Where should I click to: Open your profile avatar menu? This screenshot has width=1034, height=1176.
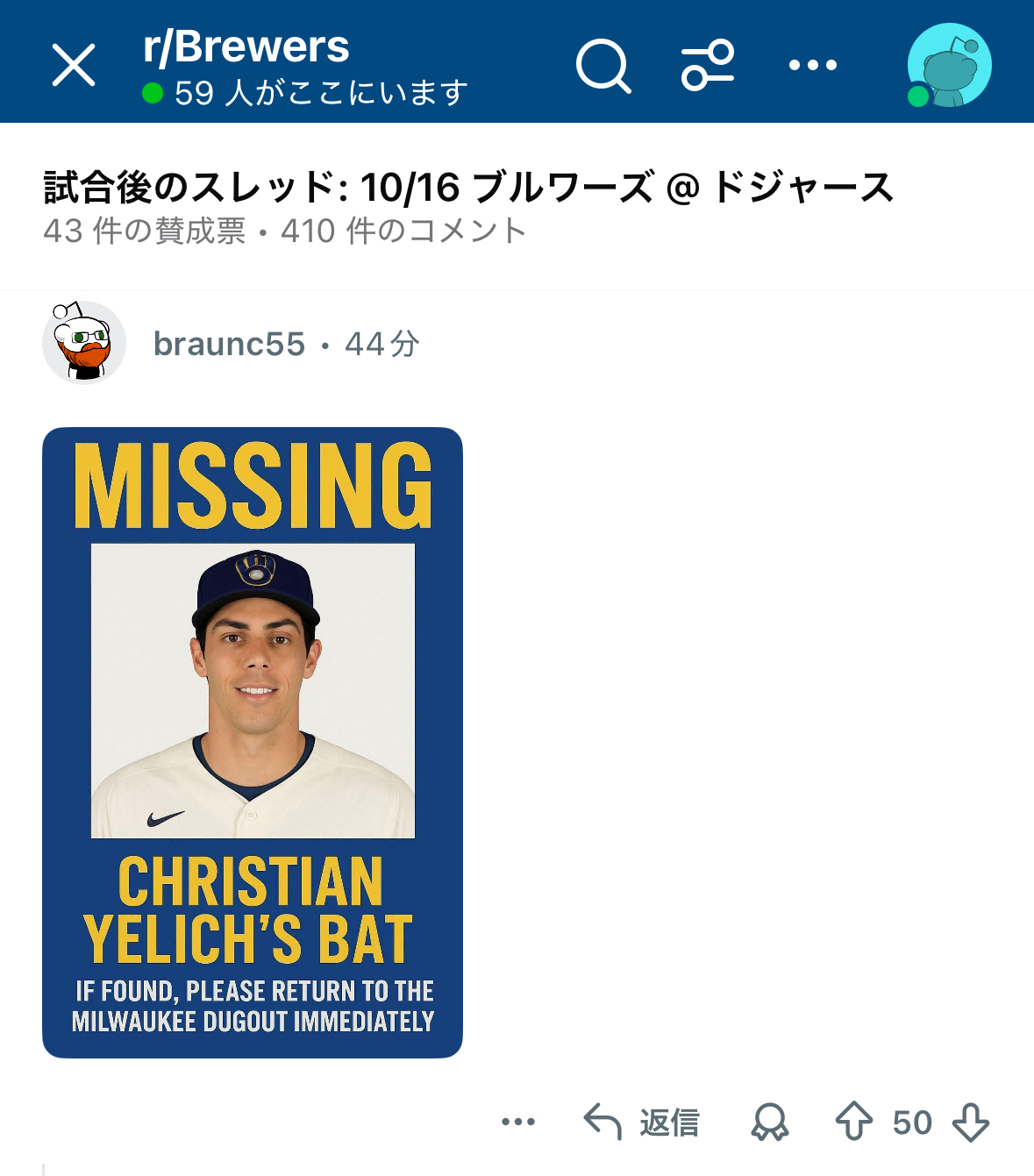(948, 66)
